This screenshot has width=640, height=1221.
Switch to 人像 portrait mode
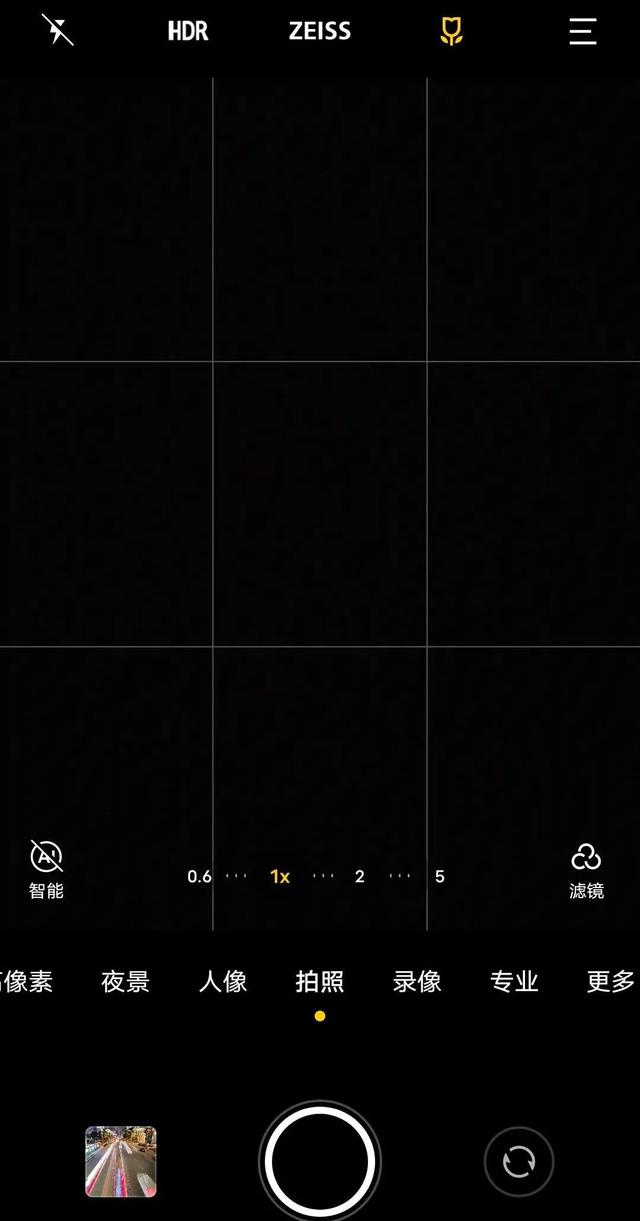coord(223,981)
